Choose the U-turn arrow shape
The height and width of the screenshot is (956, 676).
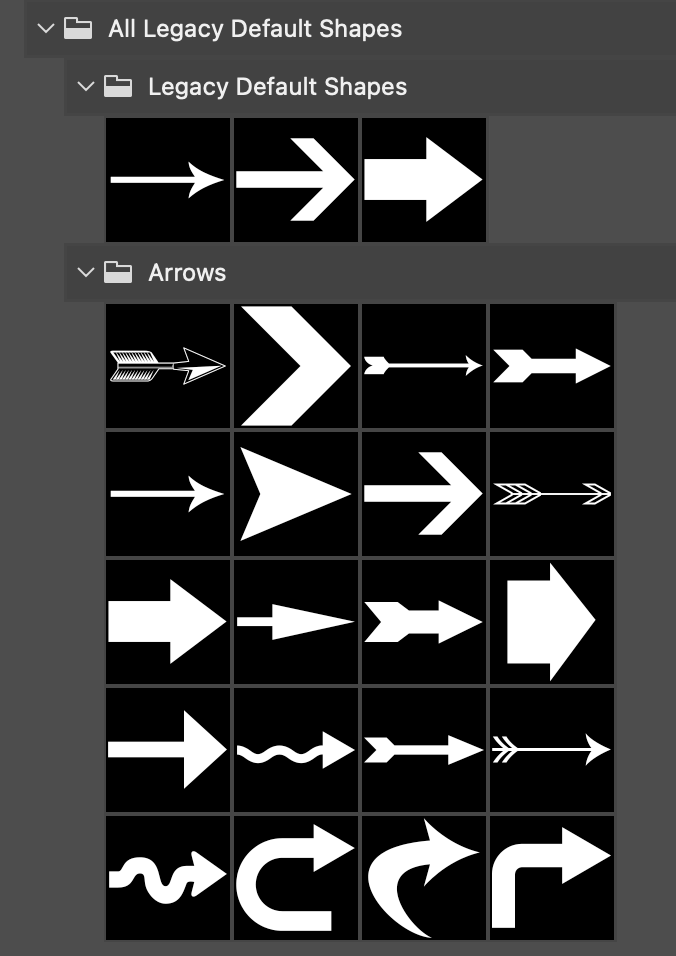click(x=296, y=878)
